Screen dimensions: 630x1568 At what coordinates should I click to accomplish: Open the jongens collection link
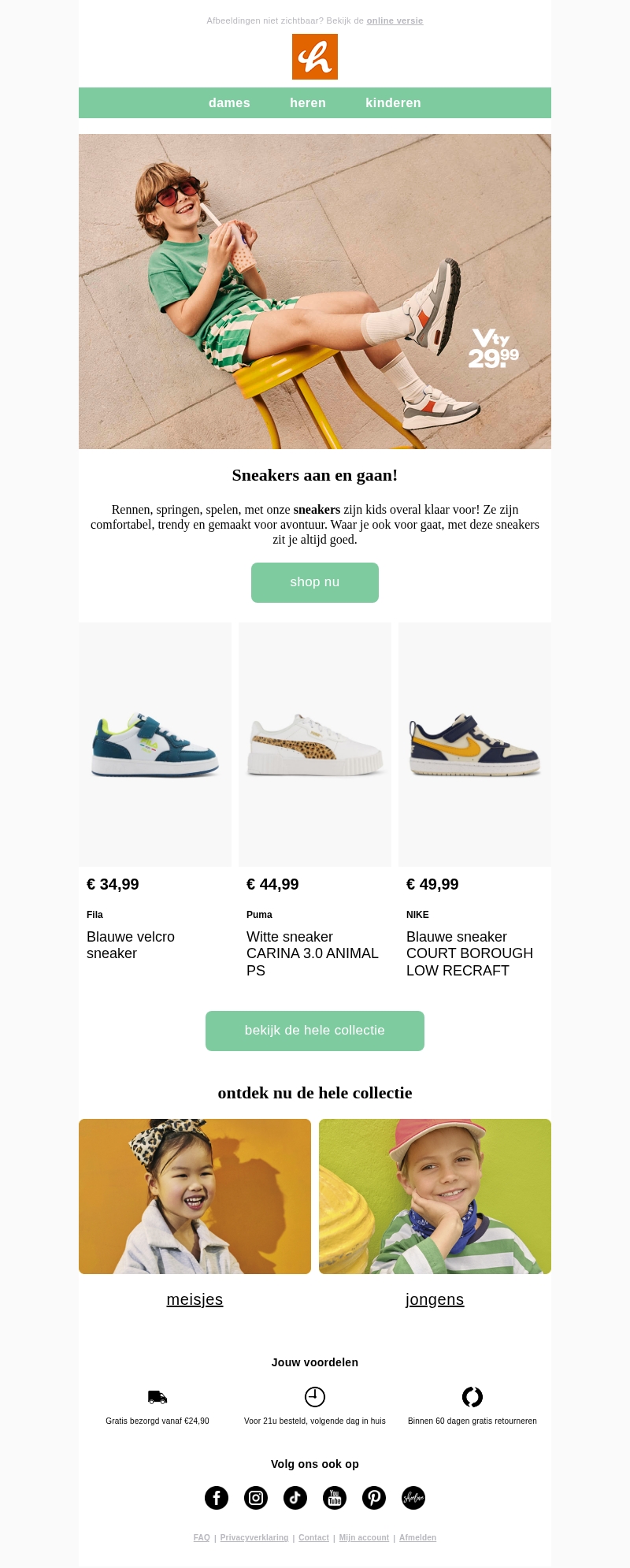click(435, 1299)
